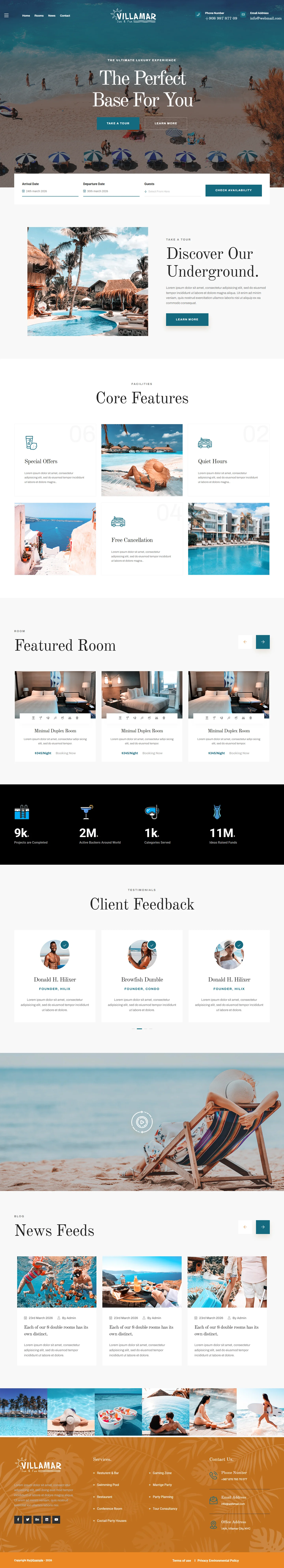Screen dimensions: 284x1568
Task: Open the YouTube icon in footer
Action: pyautogui.click(x=57, y=1519)
